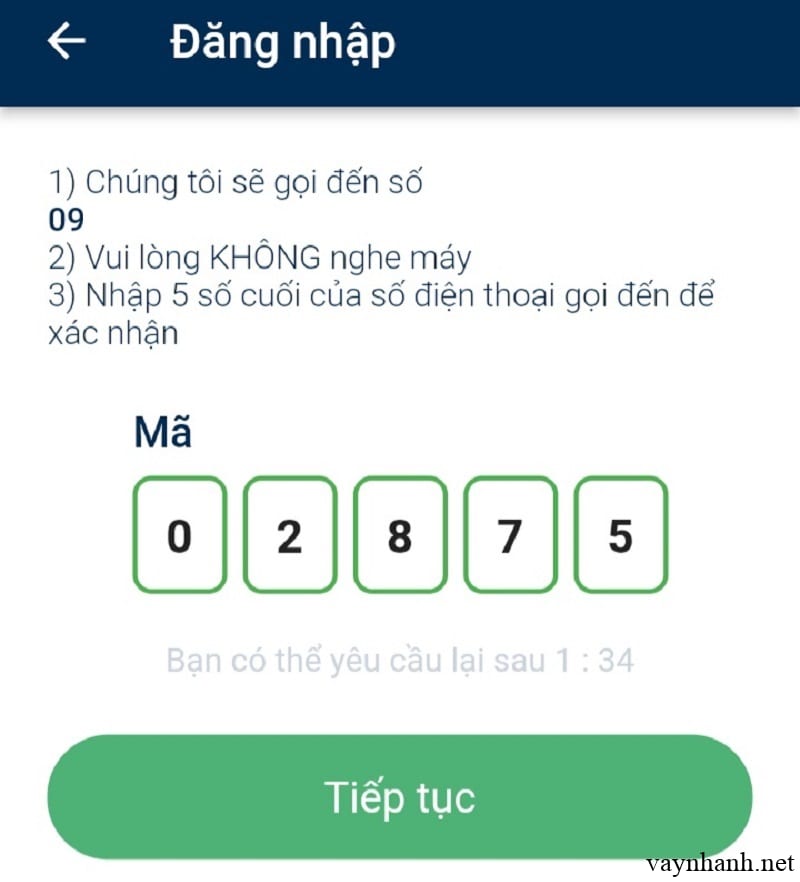
Task: Select the fifth code box showing 5
Action: click(x=620, y=535)
